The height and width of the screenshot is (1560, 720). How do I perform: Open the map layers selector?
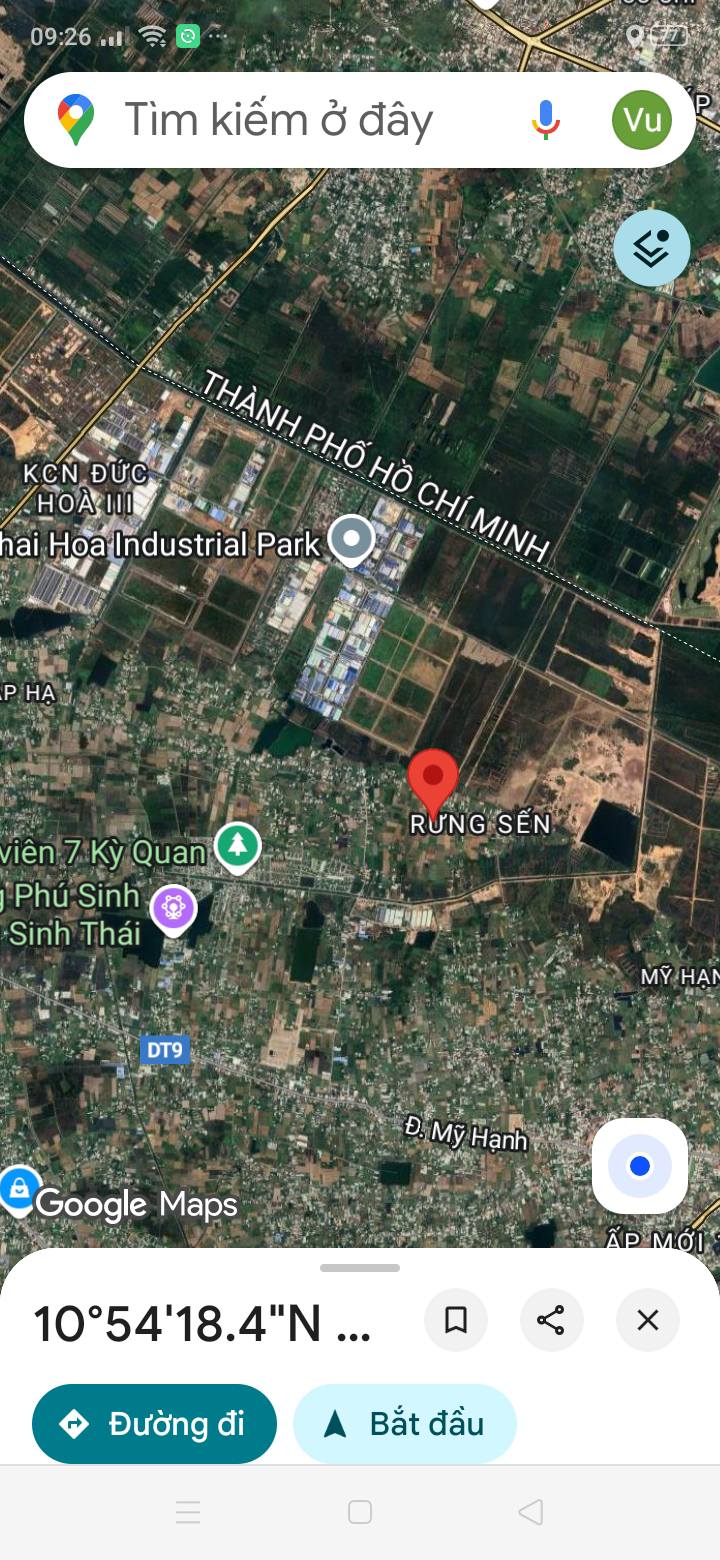click(x=651, y=248)
